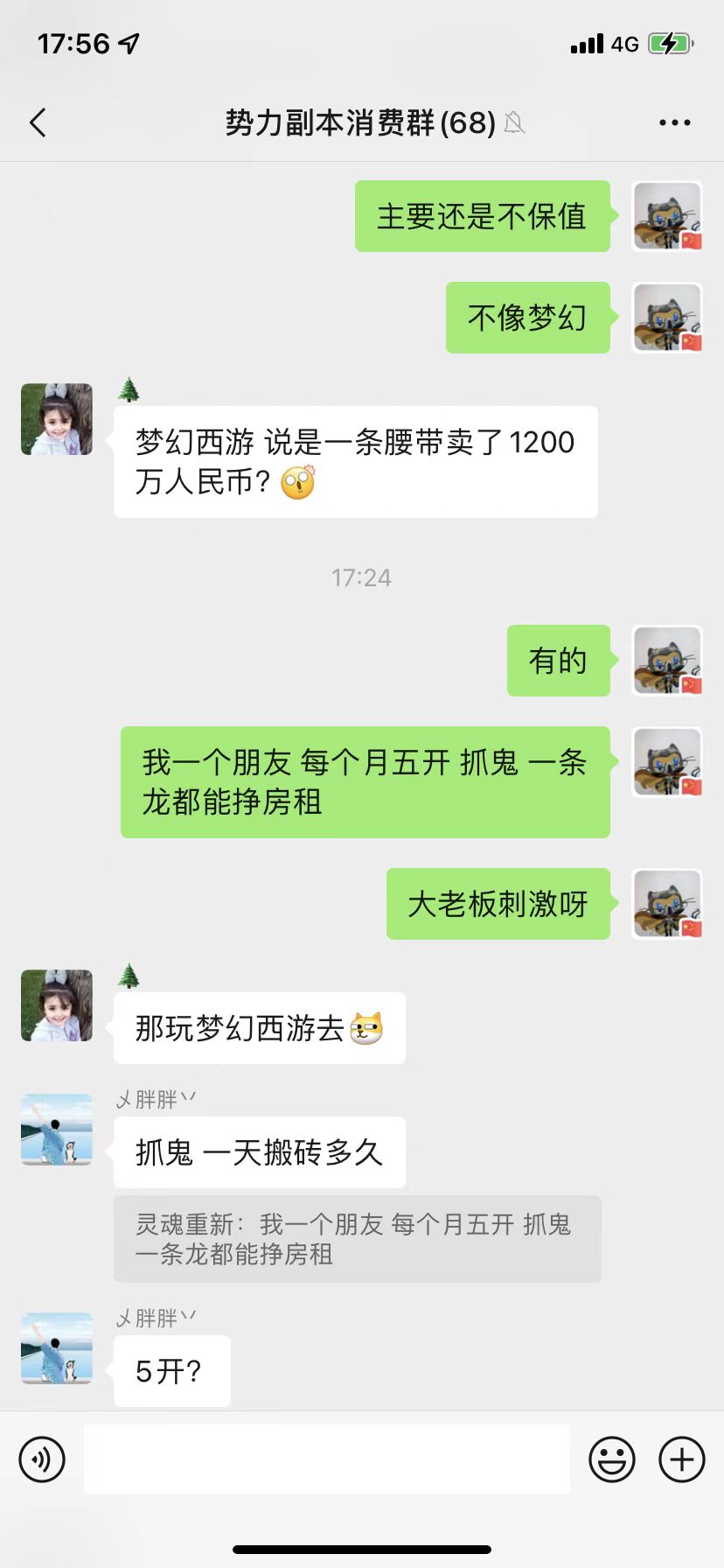Go back from the group chat
The image size is (724, 1568).
coord(38,123)
